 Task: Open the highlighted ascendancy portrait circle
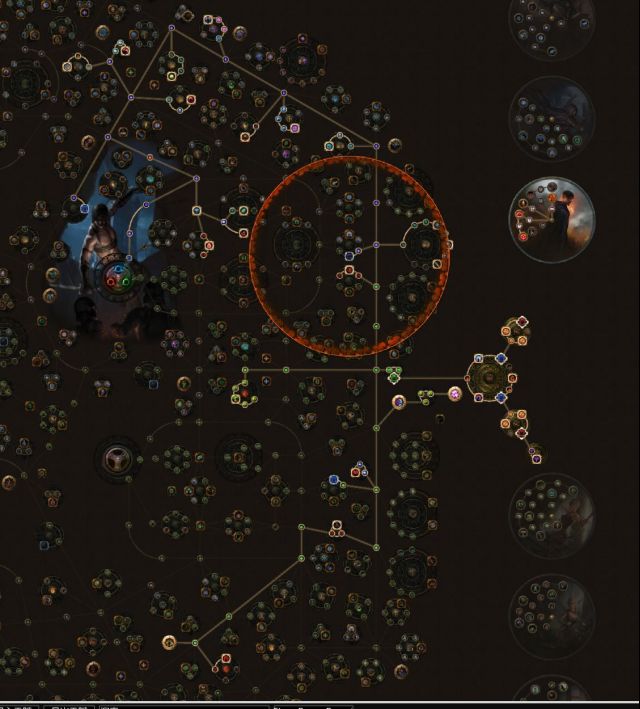552,218
